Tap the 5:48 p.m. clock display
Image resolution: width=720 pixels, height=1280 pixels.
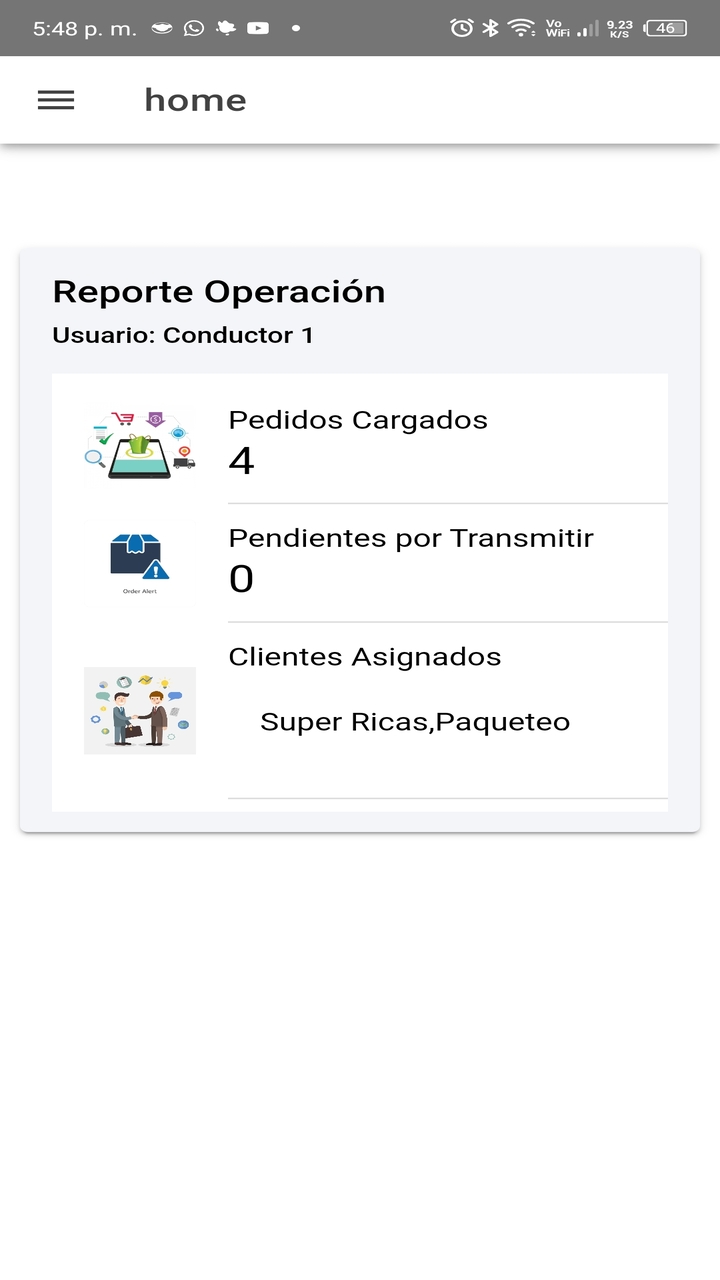[85, 28]
